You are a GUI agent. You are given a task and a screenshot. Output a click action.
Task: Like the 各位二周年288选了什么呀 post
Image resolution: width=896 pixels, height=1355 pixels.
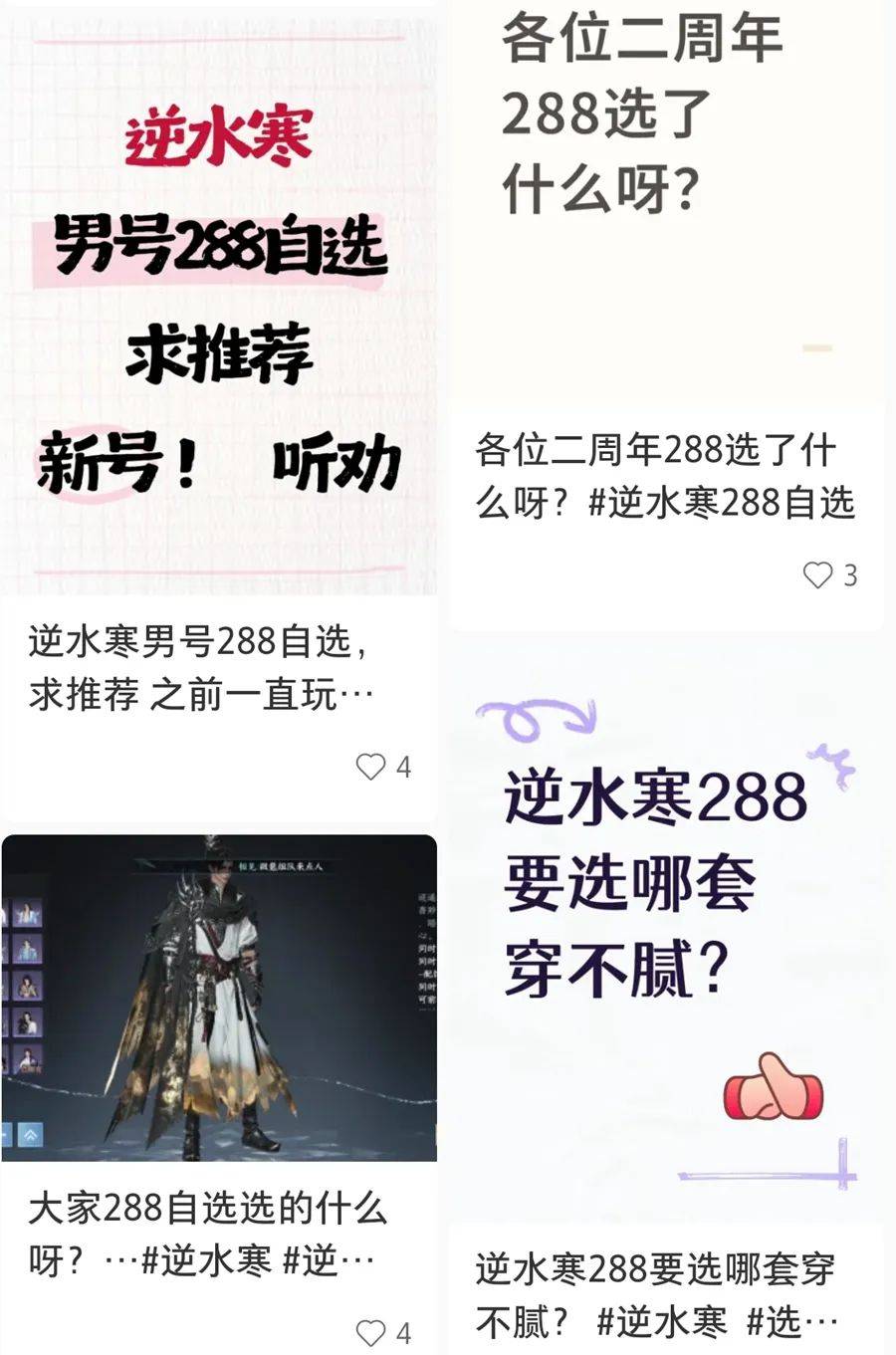click(x=817, y=575)
